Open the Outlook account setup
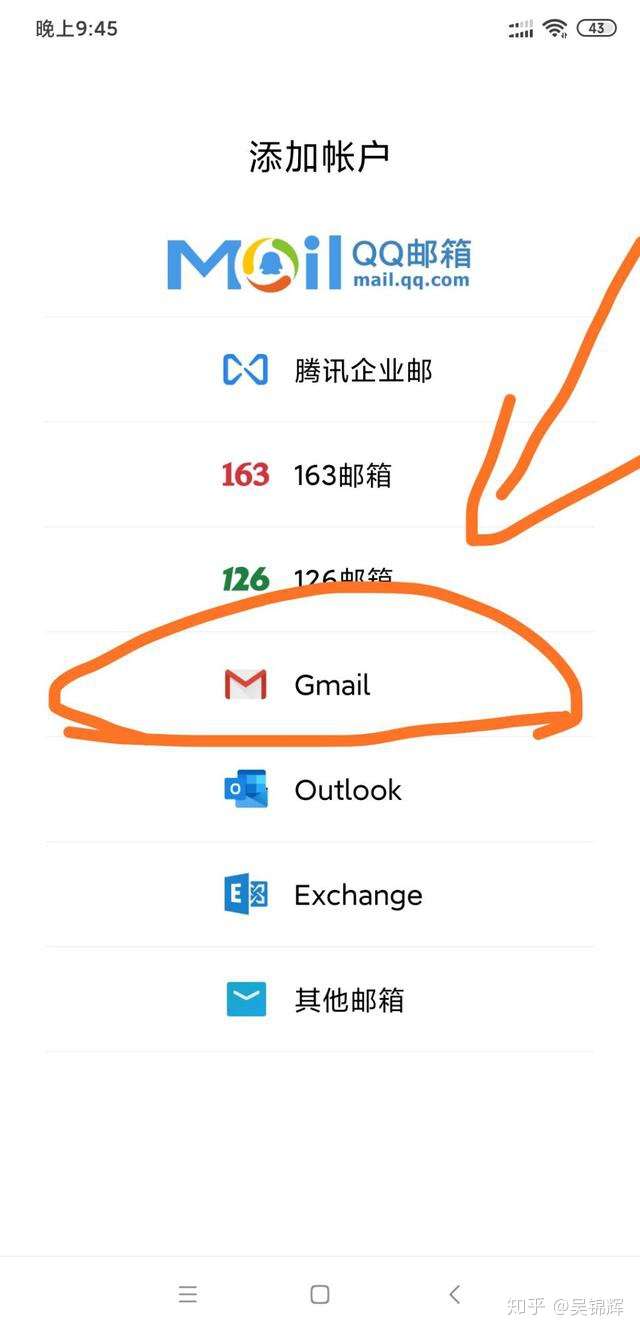The image size is (640, 1333). click(319, 790)
